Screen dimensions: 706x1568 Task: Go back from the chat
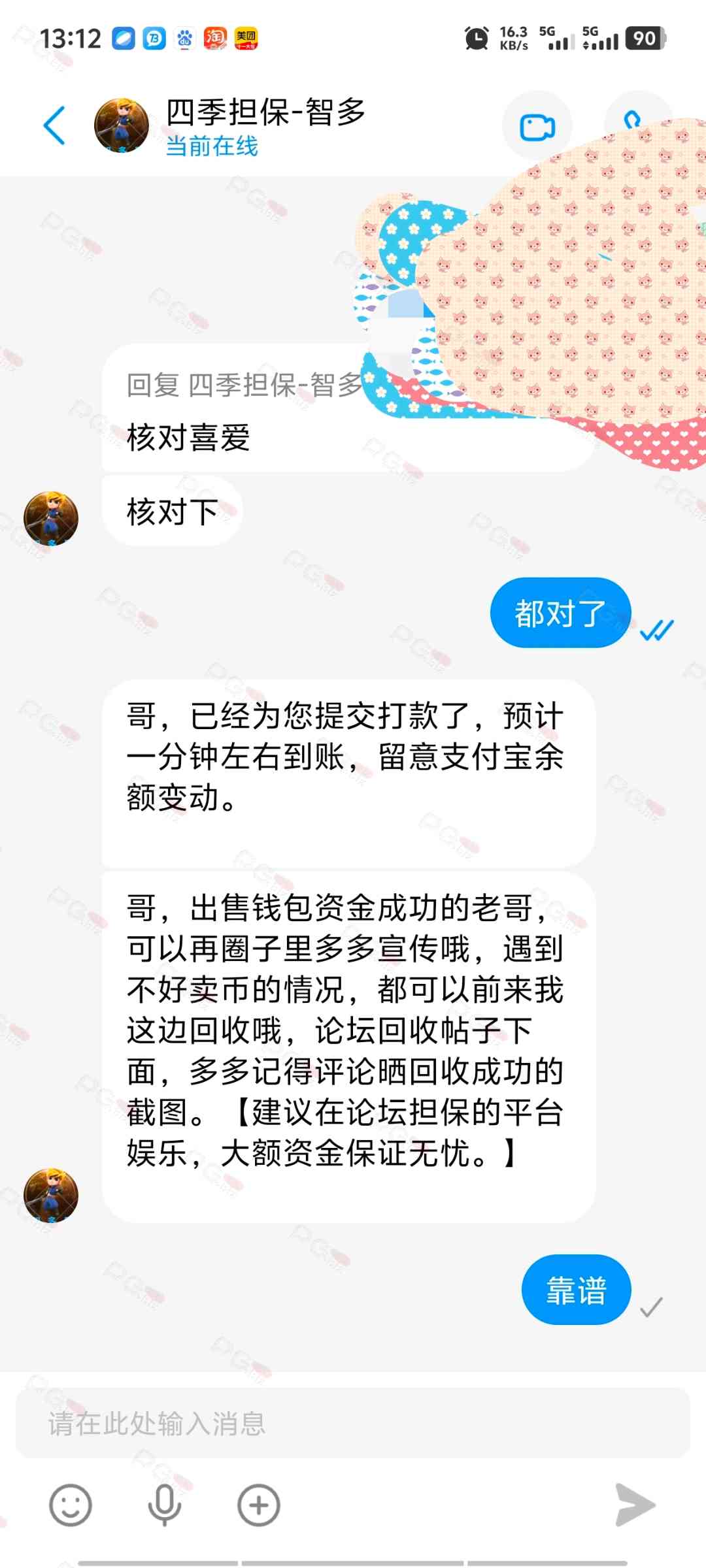[55, 125]
